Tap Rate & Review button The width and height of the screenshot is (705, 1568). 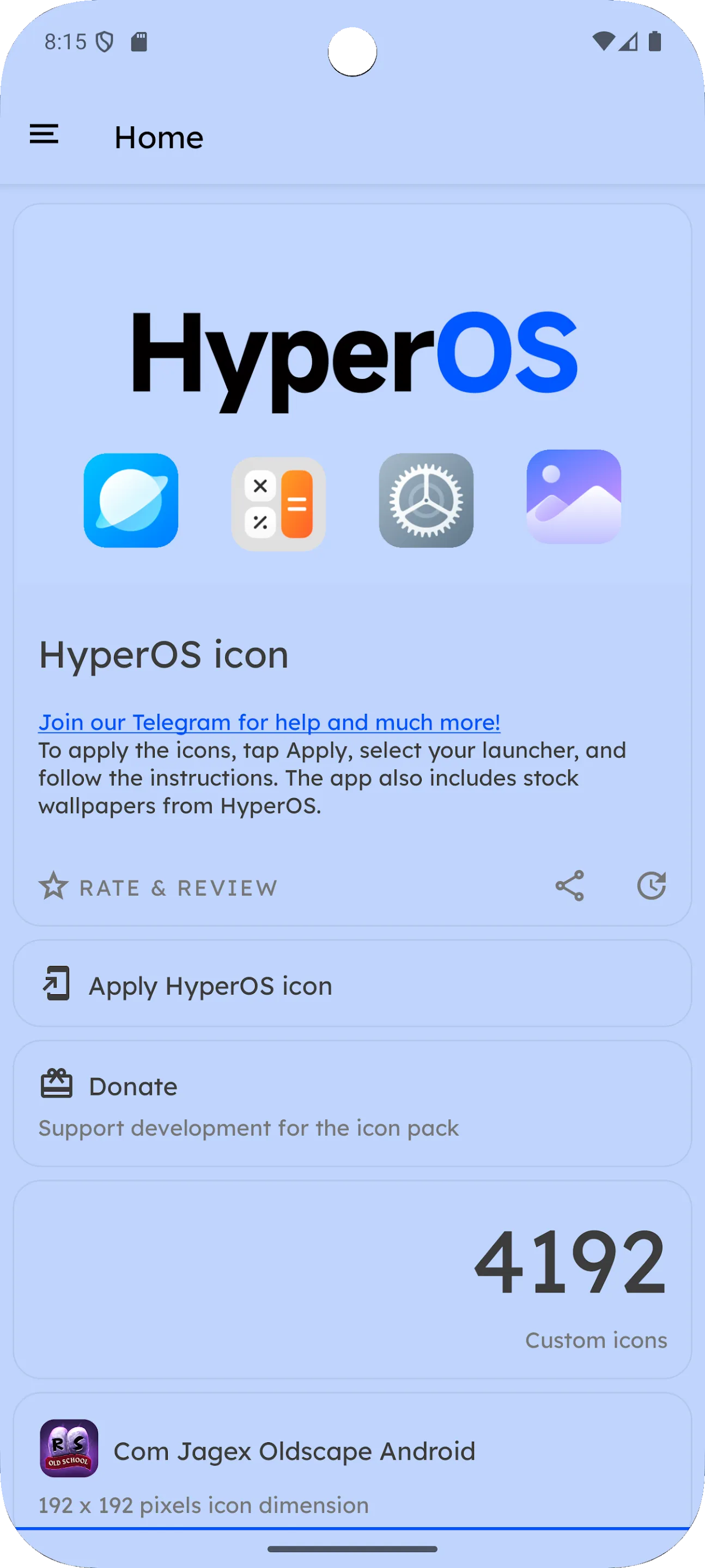pos(159,887)
